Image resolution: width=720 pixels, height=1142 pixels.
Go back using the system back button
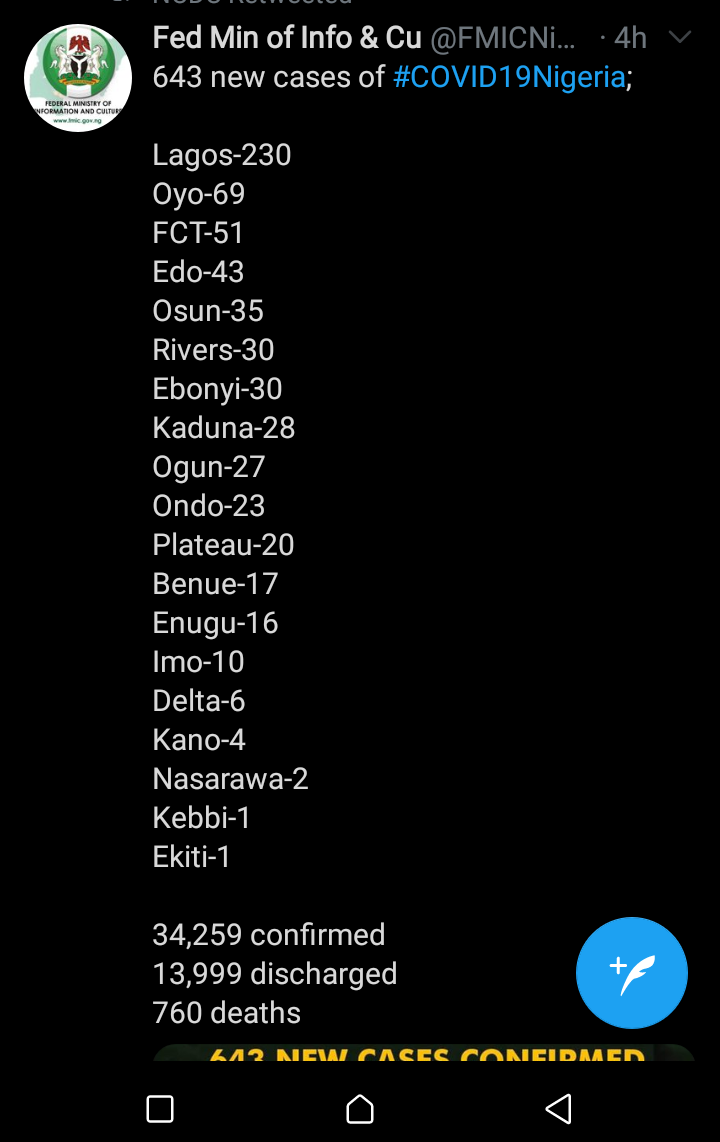[x=559, y=1108]
